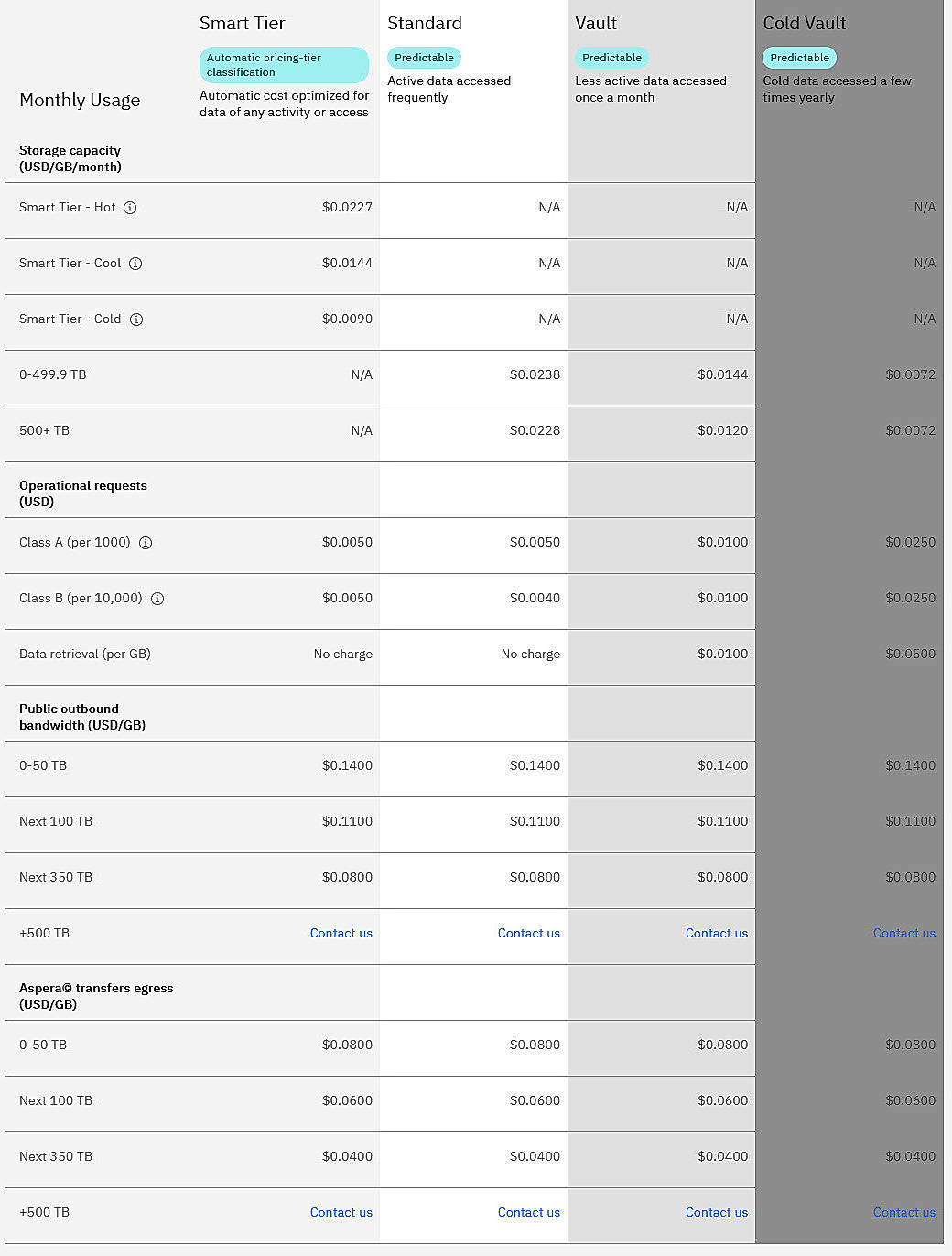Click Vault Contact us in Aspera egress section
This screenshot has width=952, height=1256.
click(x=717, y=1212)
